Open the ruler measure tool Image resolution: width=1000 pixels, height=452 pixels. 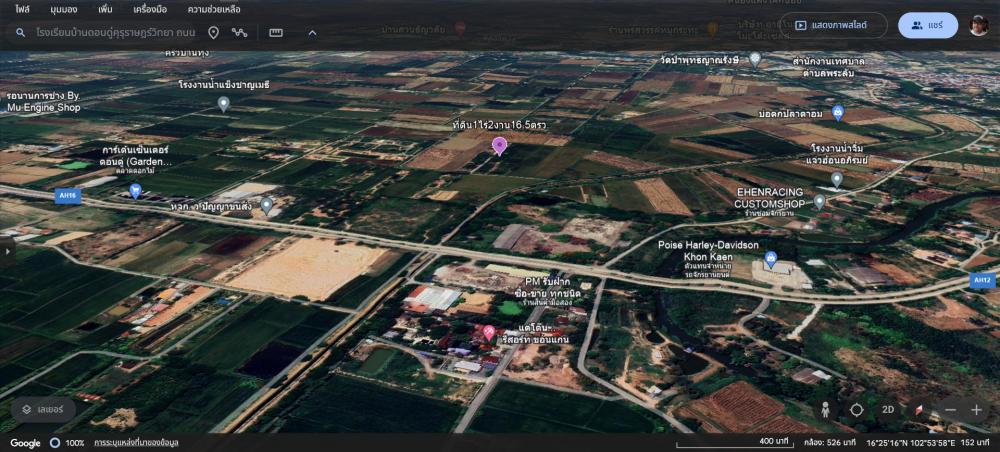pyautogui.click(x=276, y=33)
